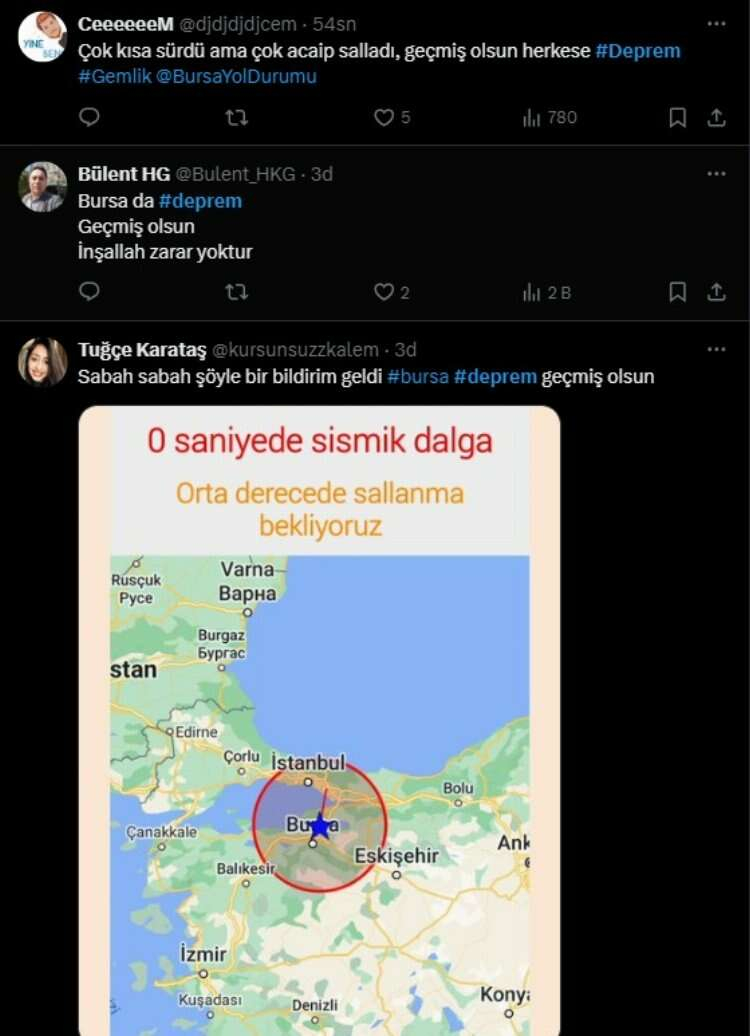Reply to Bülent HG's tweet
This screenshot has width=750, height=1036.
tap(89, 292)
